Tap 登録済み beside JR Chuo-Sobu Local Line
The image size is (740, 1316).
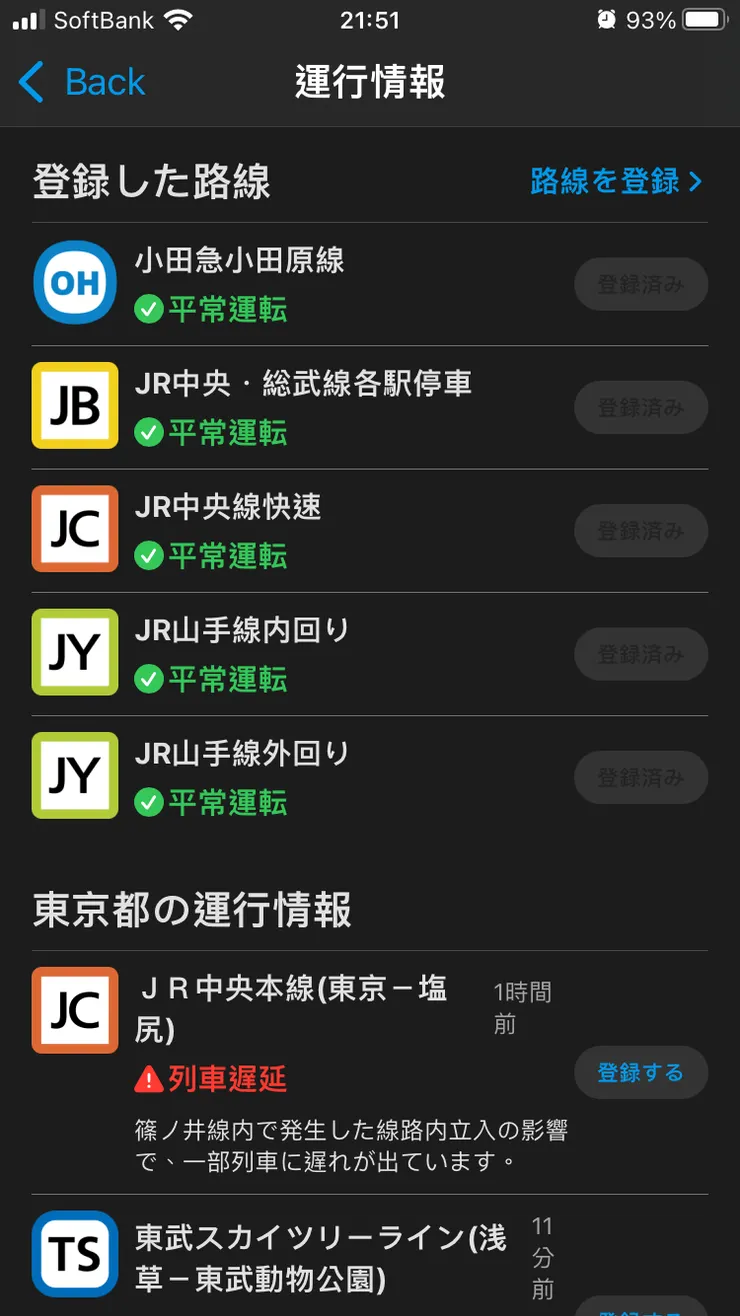pos(641,408)
